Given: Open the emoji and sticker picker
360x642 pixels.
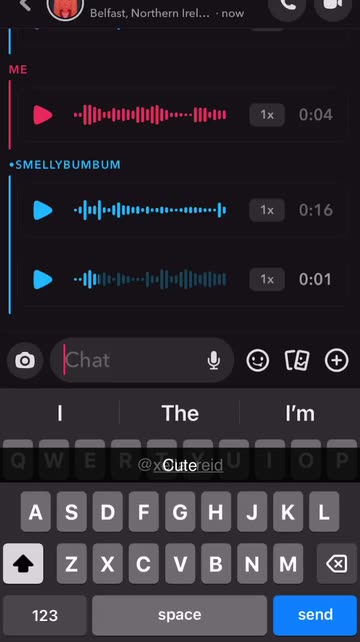Looking at the screenshot, I should click(x=258, y=360).
